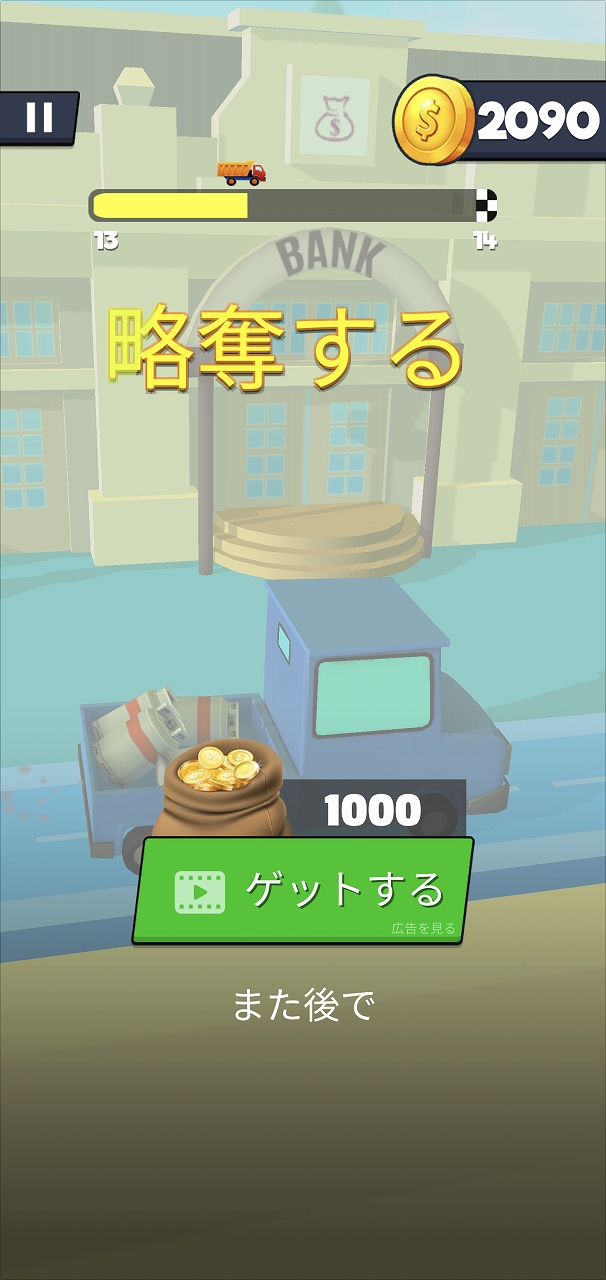This screenshot has height=1280, width=606.
Task: Skip the reward with また後で
Action: 303,1005
